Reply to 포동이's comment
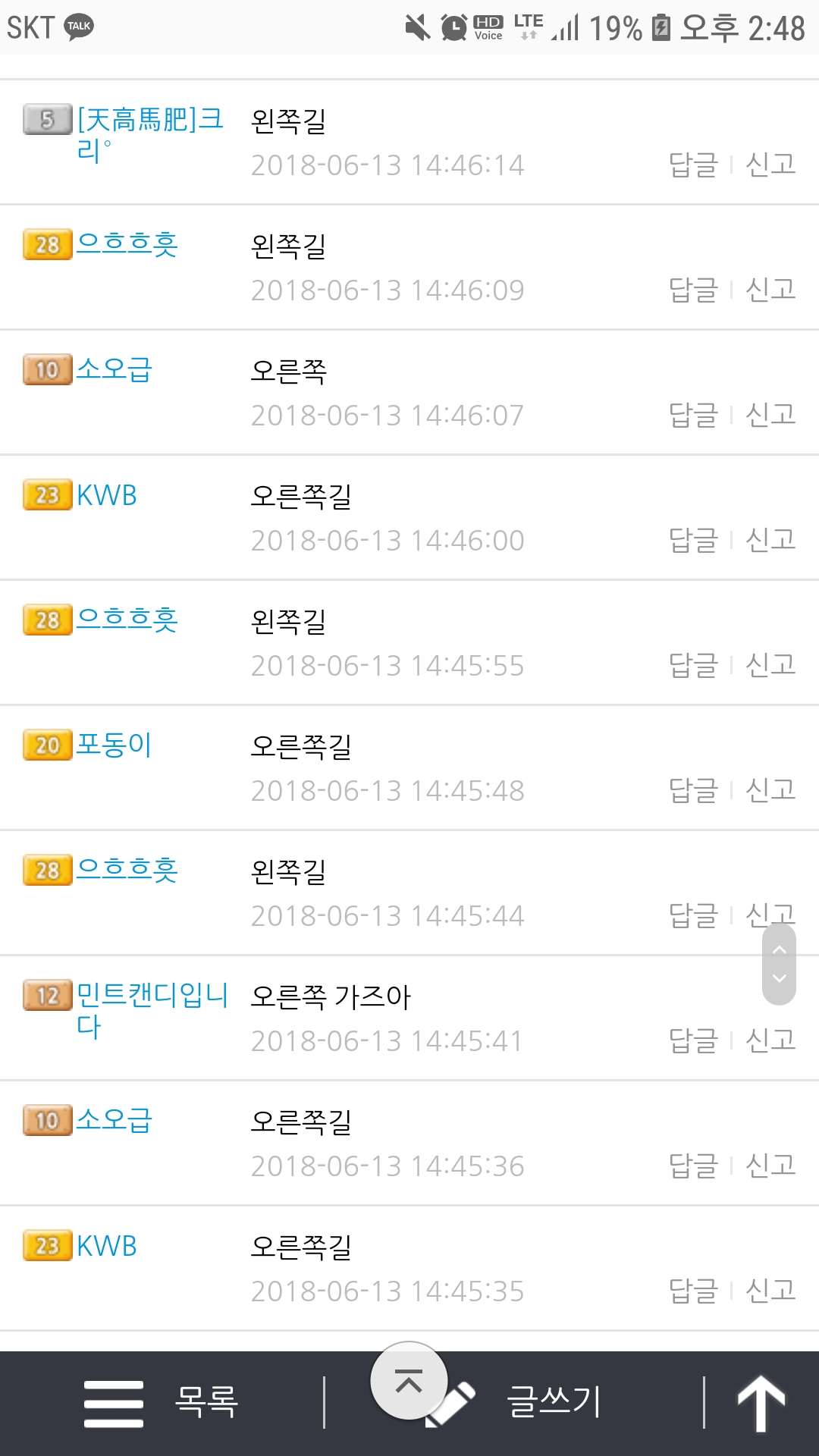The height and width of the screenshot is (1456, 819). point(693,790)
